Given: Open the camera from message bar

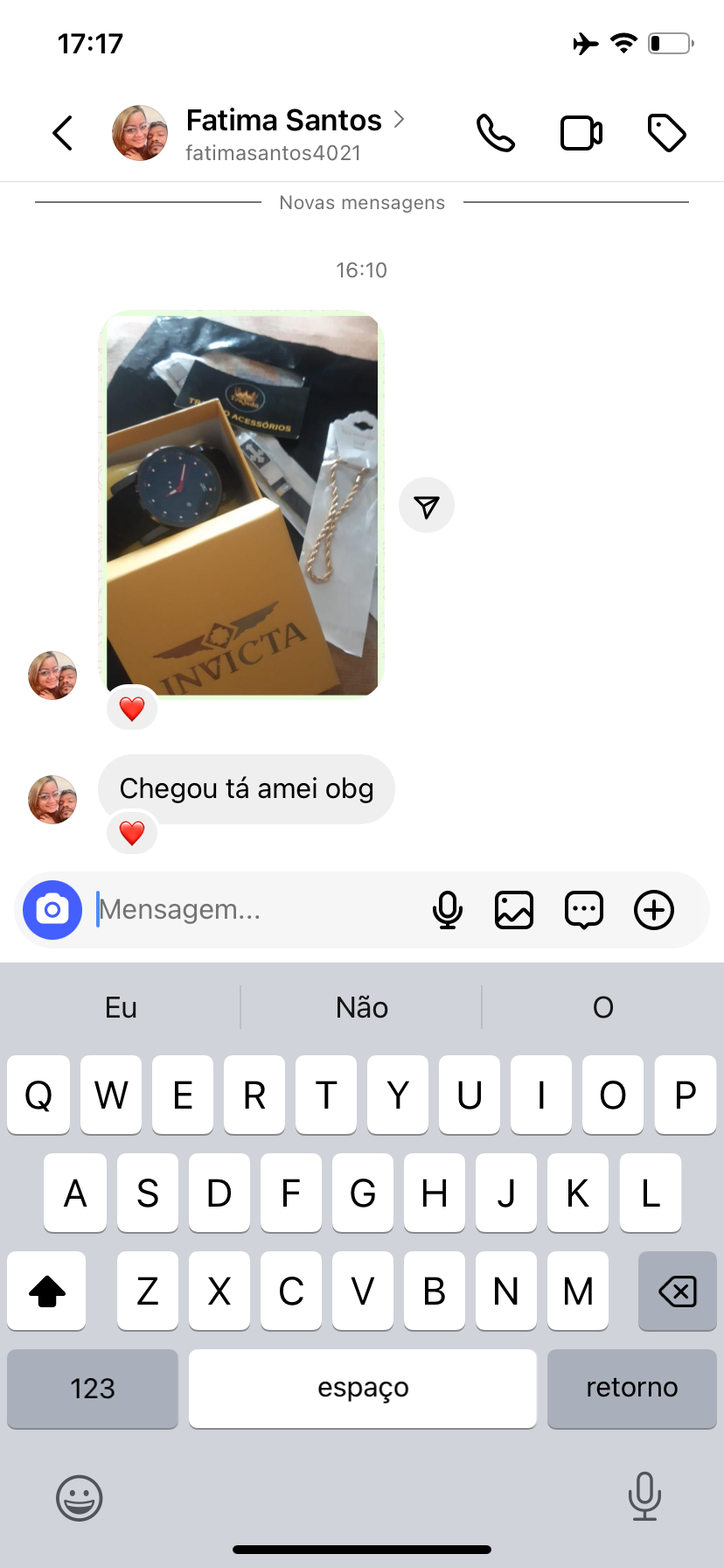Looking at the screenshot, I should pos(52,910).
